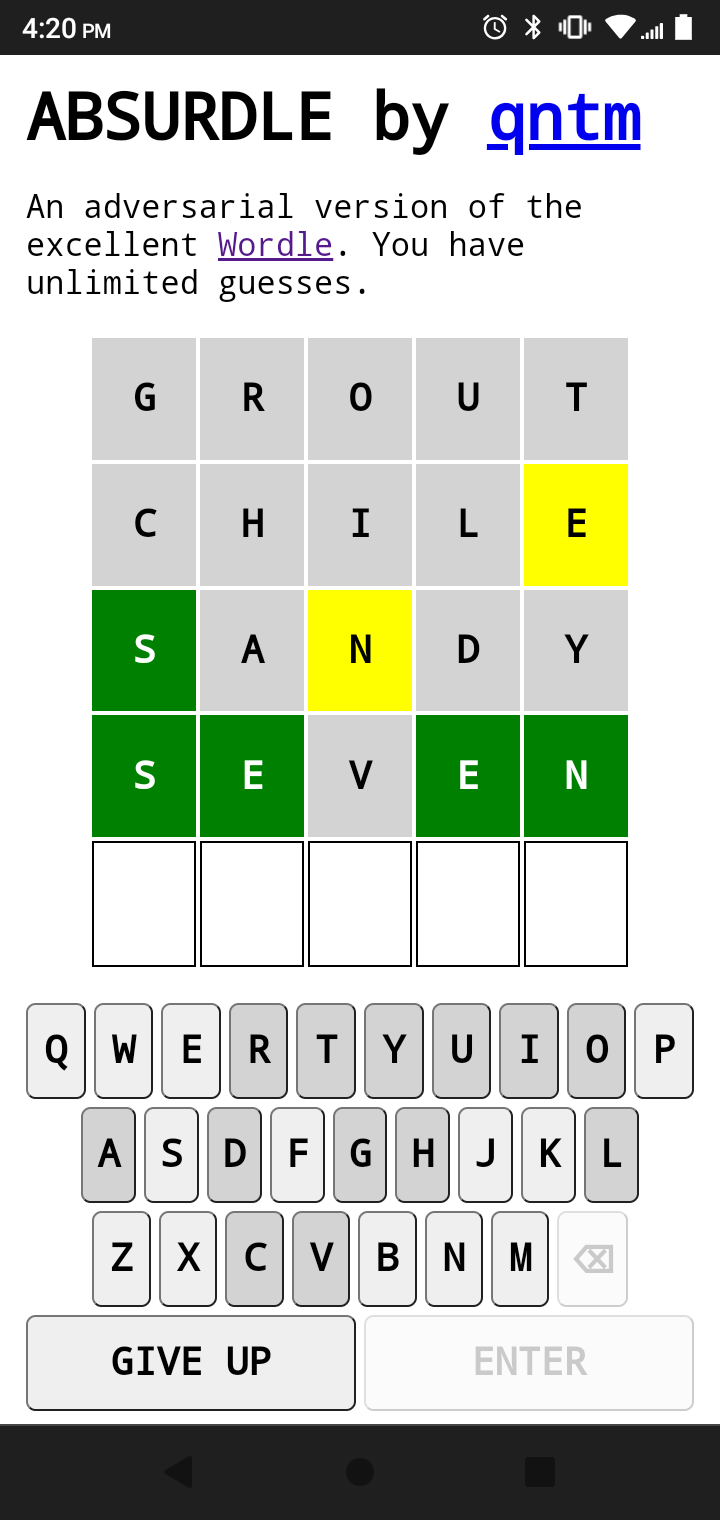Type the letter Z key
The width and height of the screenshot is (720, 1520).
coord(121,1258)
